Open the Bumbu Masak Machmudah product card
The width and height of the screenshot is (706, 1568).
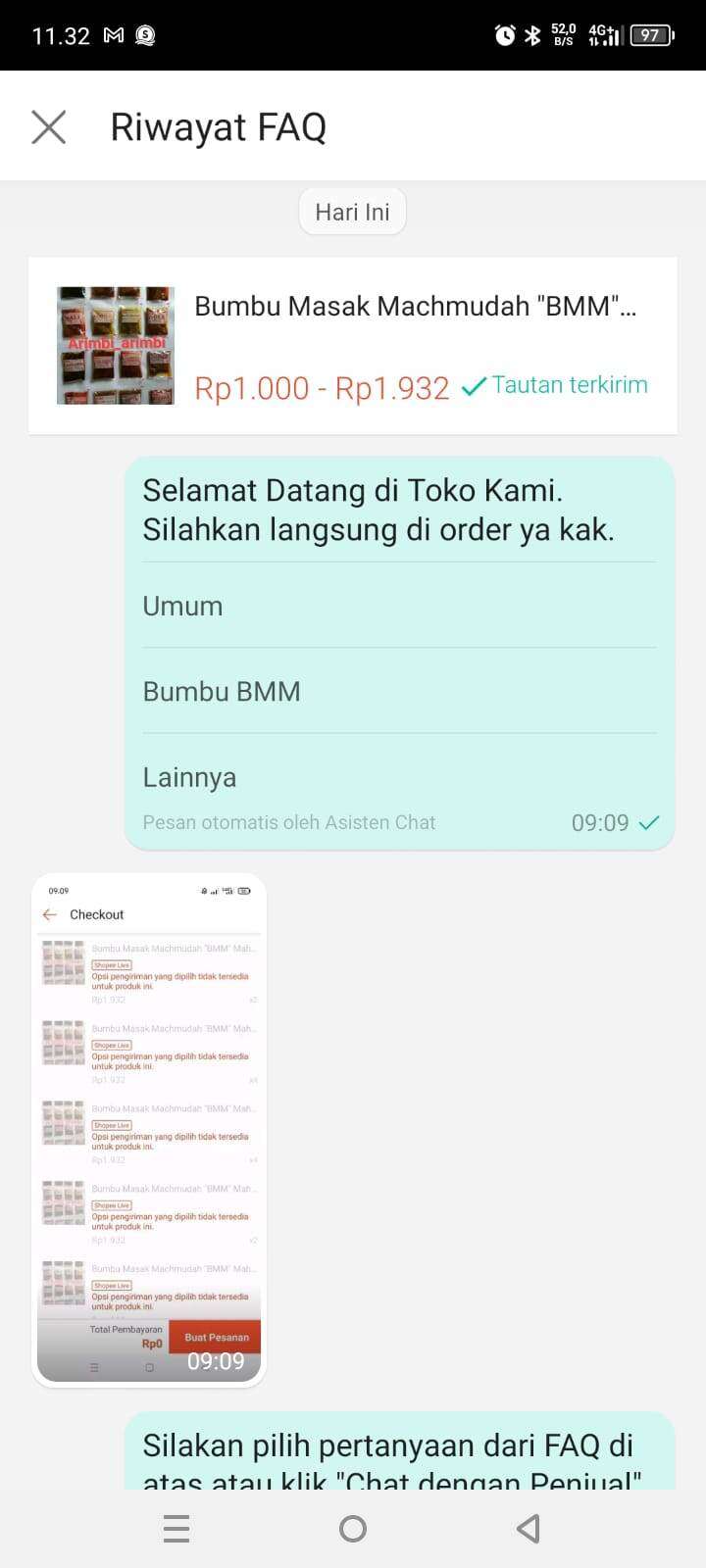tap(353, 346)
